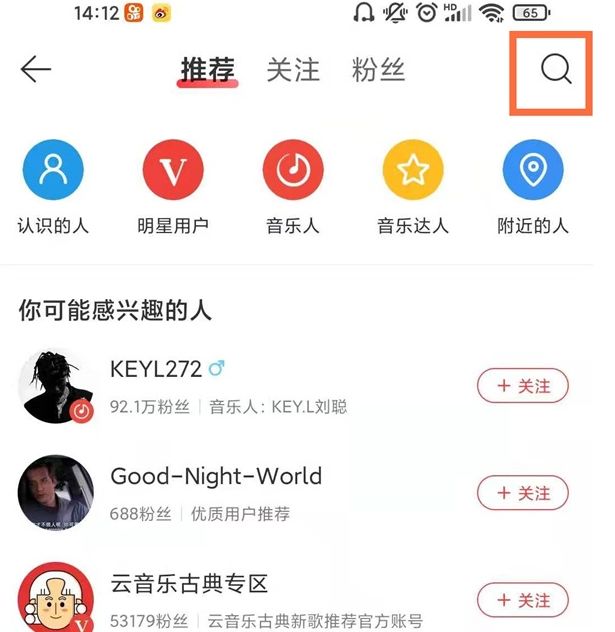615x632 pixels.
Task: View 音乐达人 category
Action: (413, 172)
